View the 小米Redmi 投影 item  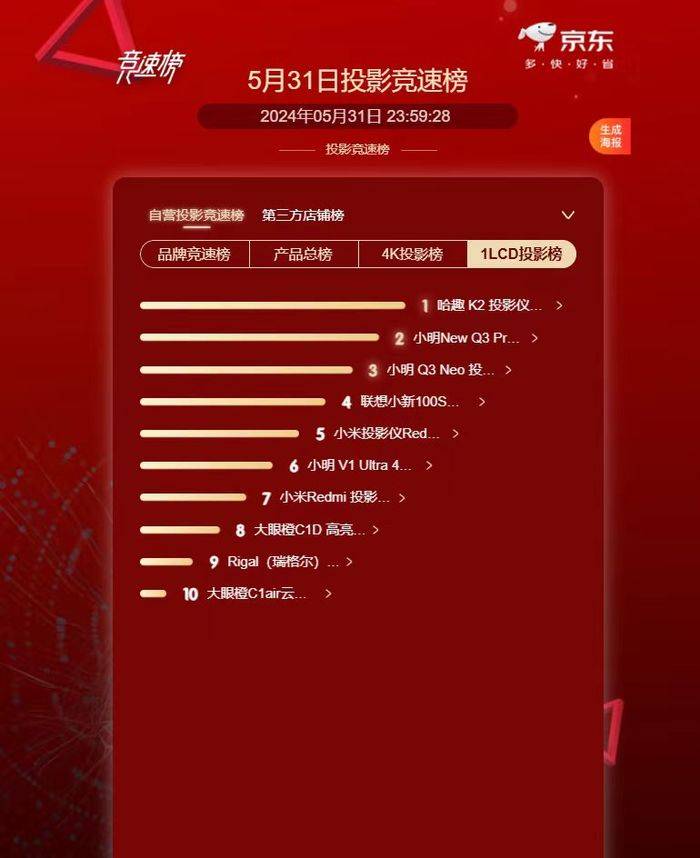coord(334,498)
